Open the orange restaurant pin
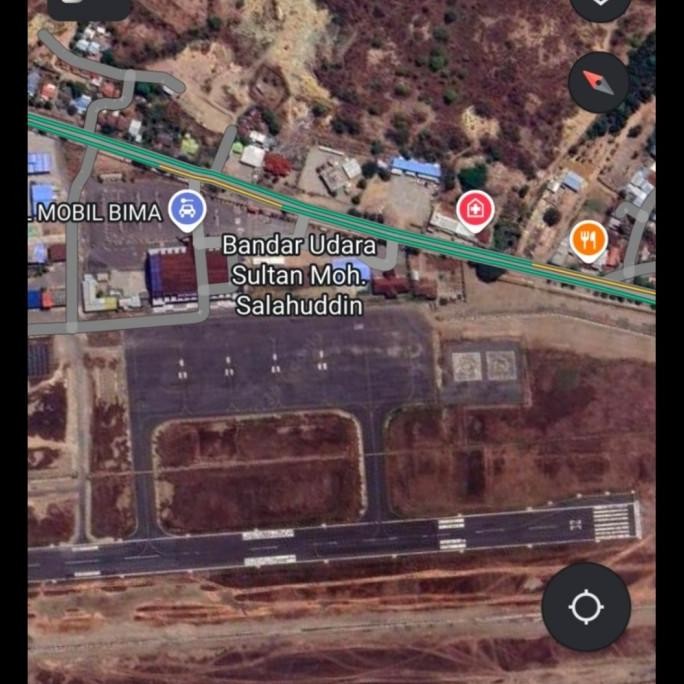Screen dimensions: 684x684 (x=589, y=240)
